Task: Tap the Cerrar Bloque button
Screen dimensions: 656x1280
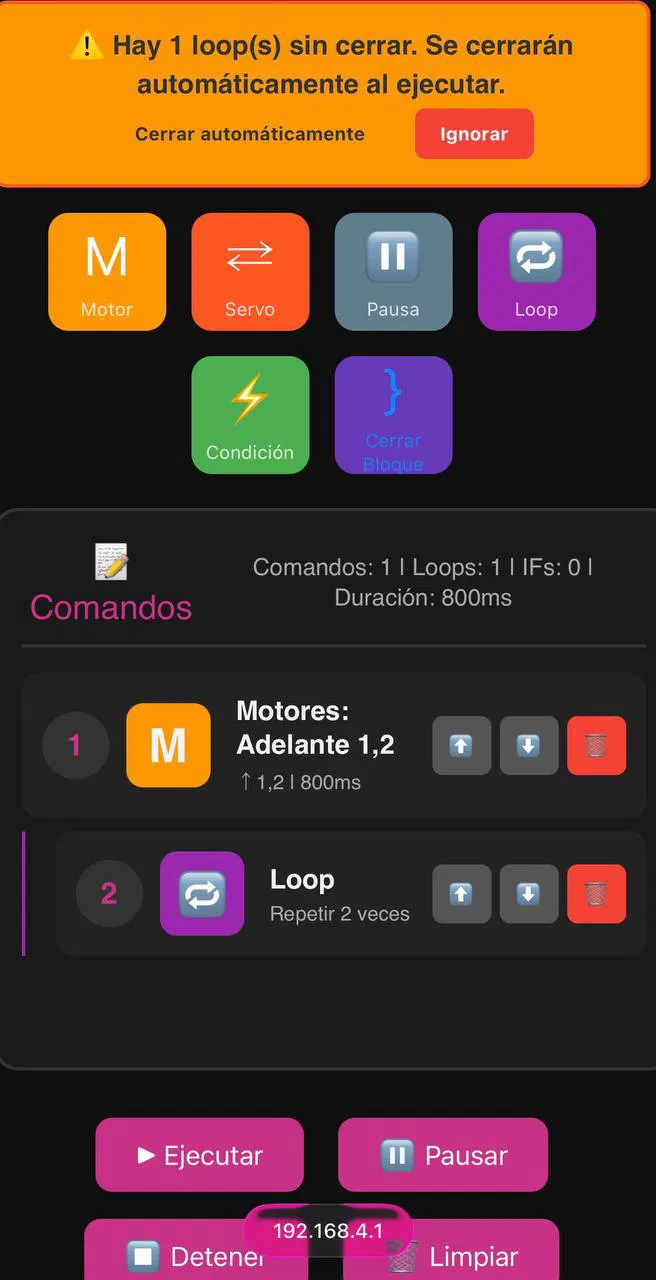Action: pyautogui.click(x=393, y=414)
